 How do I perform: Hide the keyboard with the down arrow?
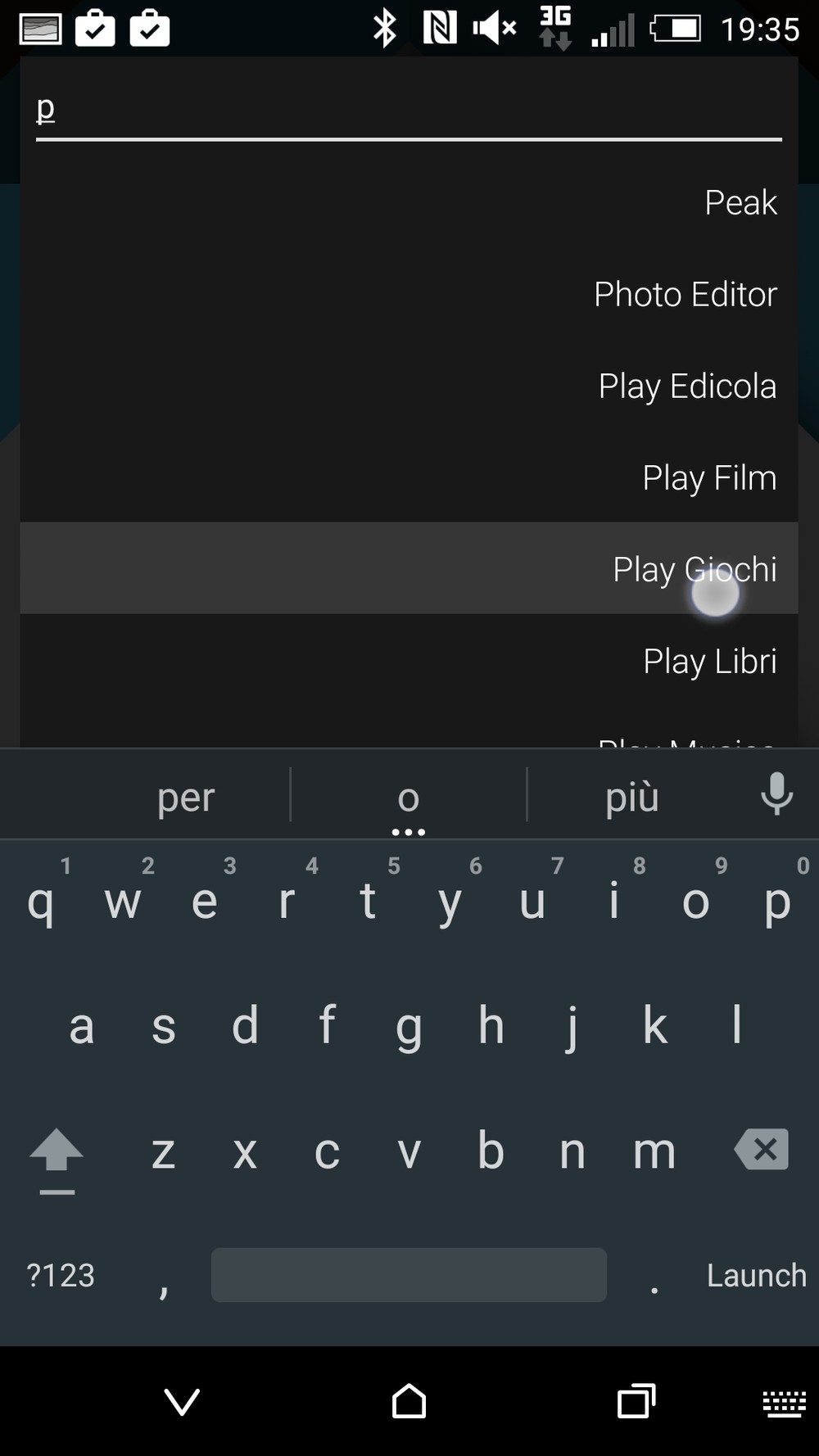pyautogui.click(x=182, y=1402)
